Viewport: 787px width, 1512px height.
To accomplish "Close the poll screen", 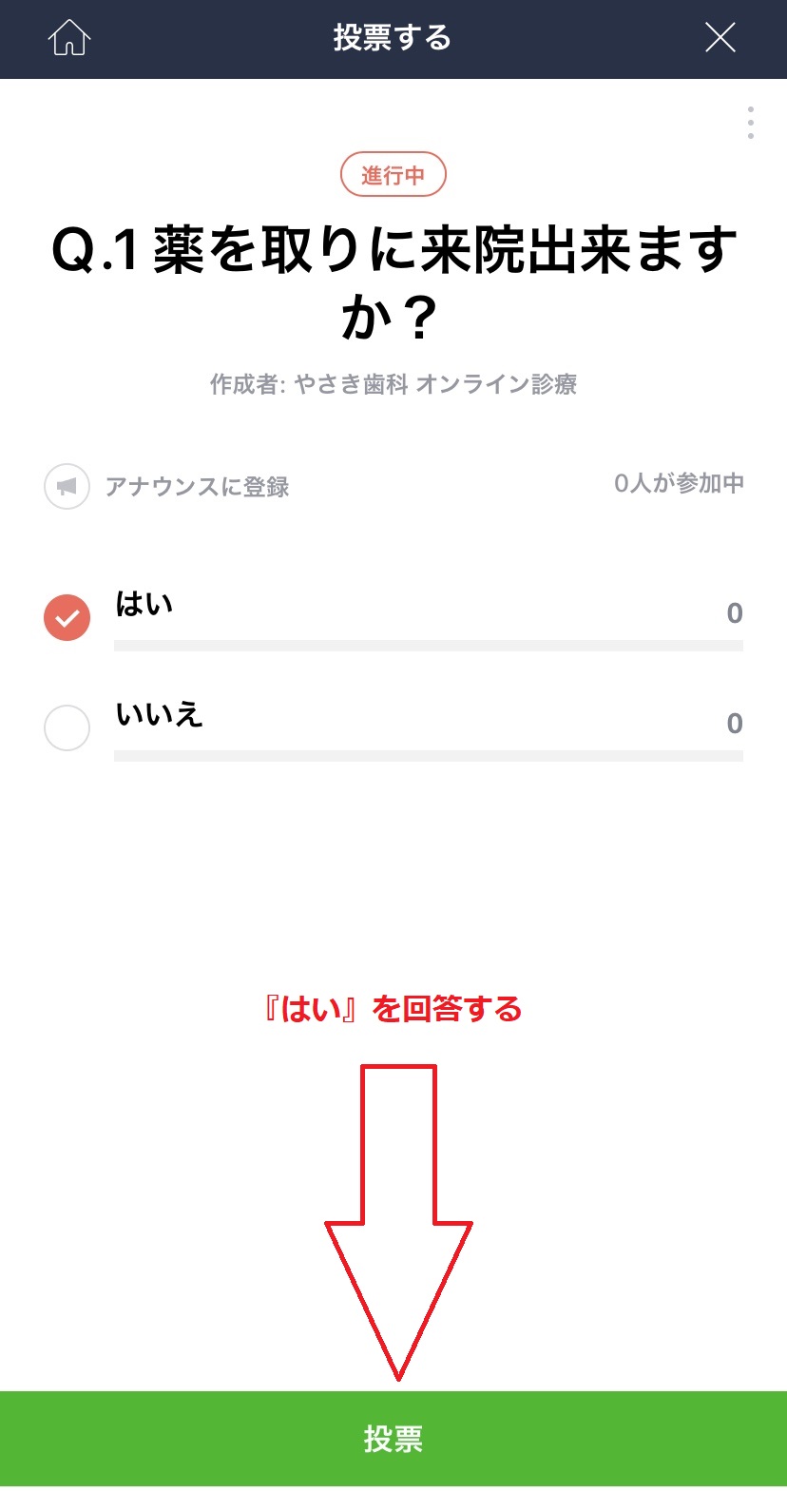I will coord(720,38).
